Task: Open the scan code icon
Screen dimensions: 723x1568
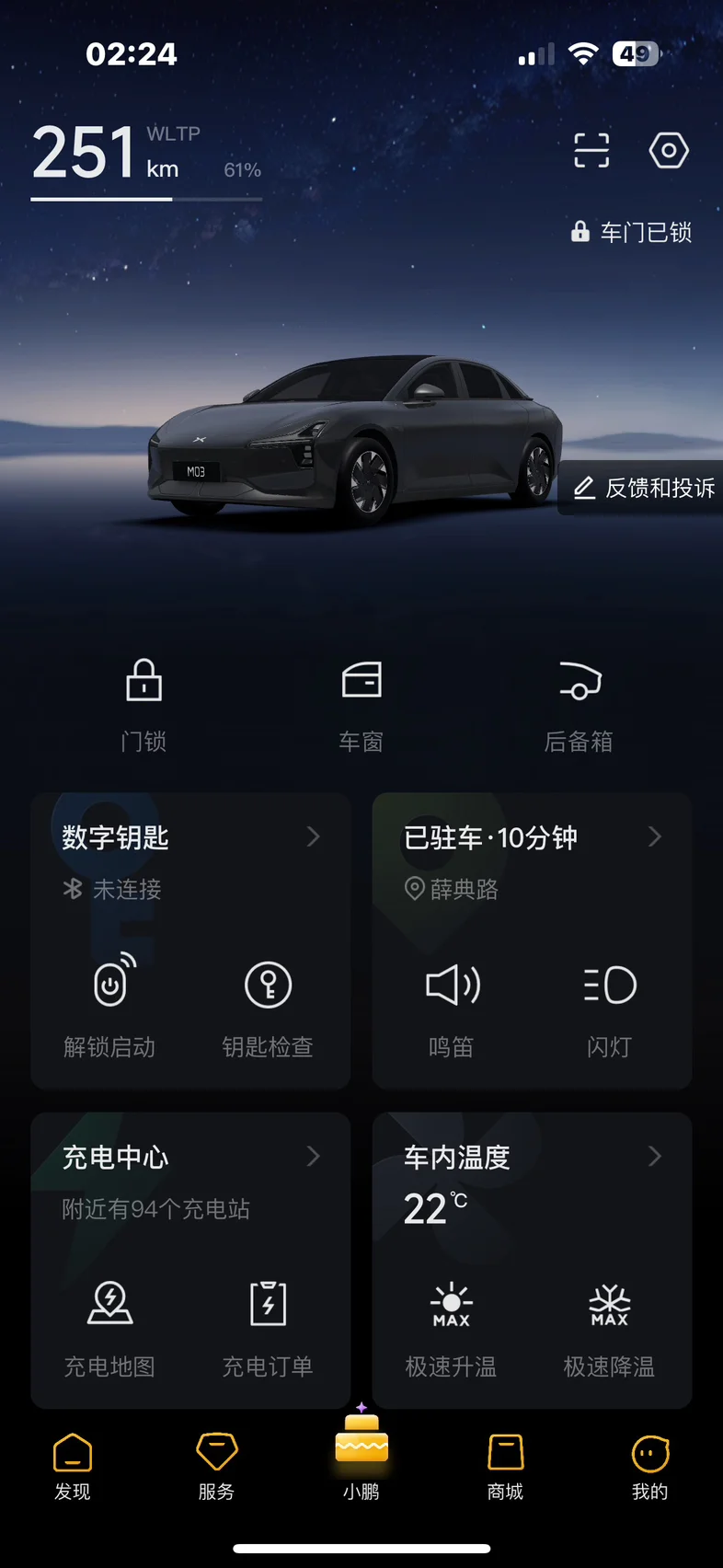Action: point(591,150)
